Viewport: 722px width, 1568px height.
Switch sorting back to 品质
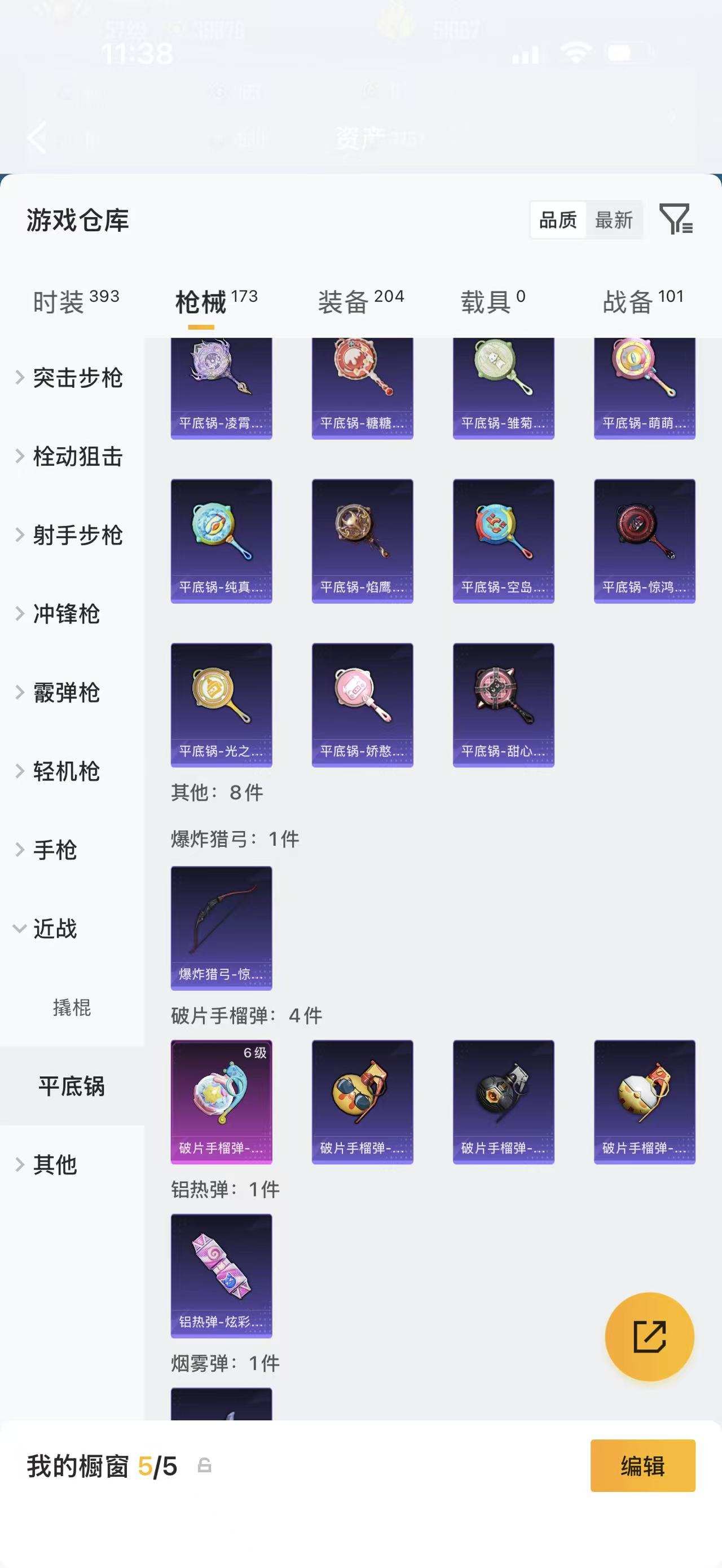tap(557, 220)
